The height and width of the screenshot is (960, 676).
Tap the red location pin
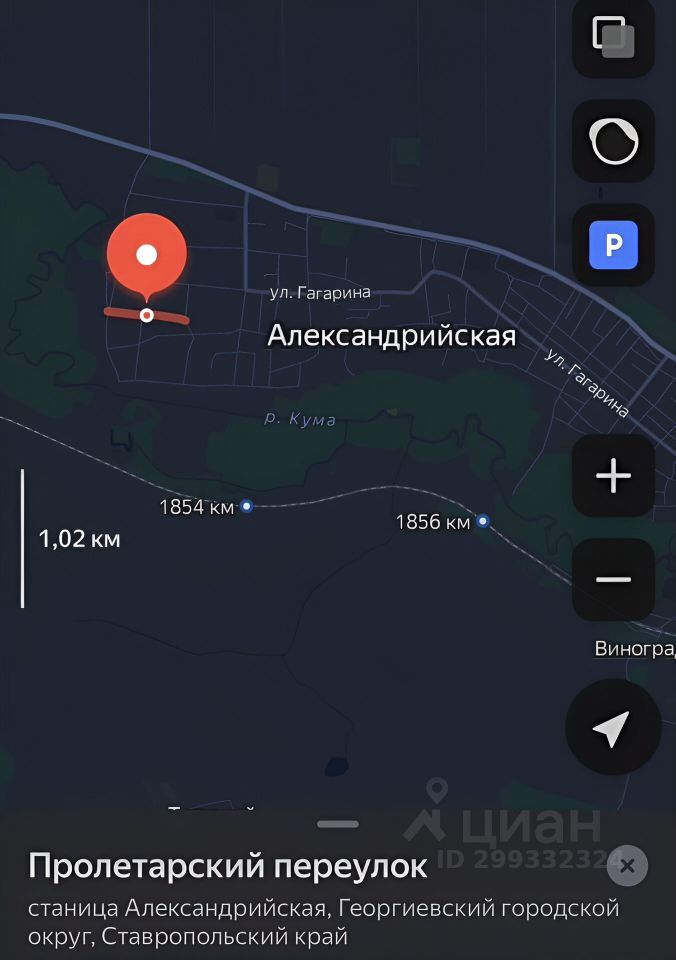click(147, 255)
